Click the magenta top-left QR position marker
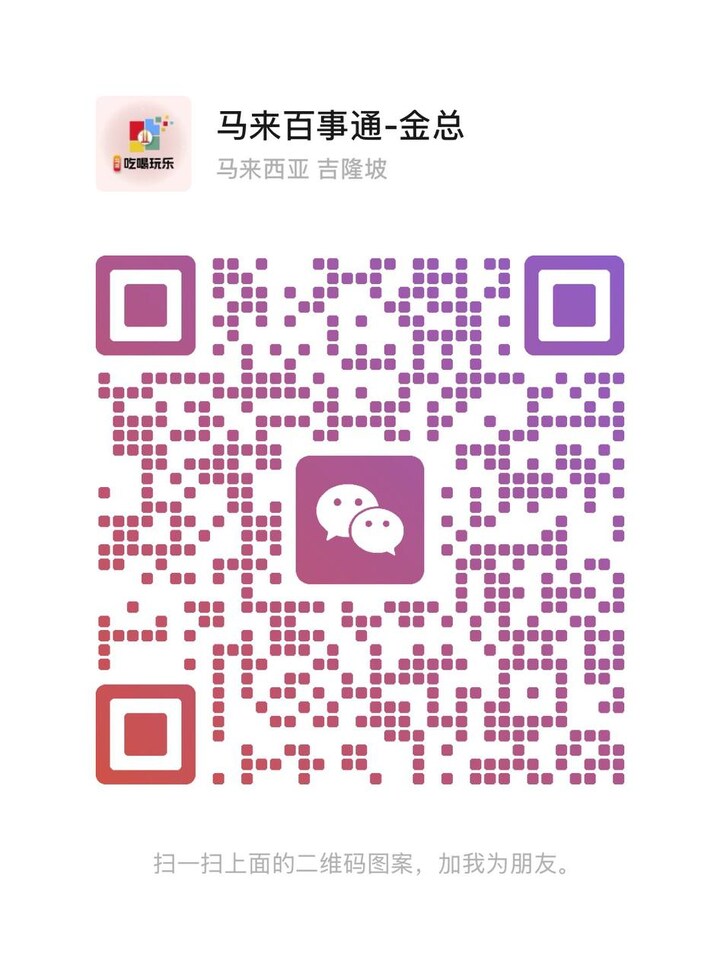Image resolution: width=720 pixels, height=974 pixels. pyautogui.click(x=143, y=305)
